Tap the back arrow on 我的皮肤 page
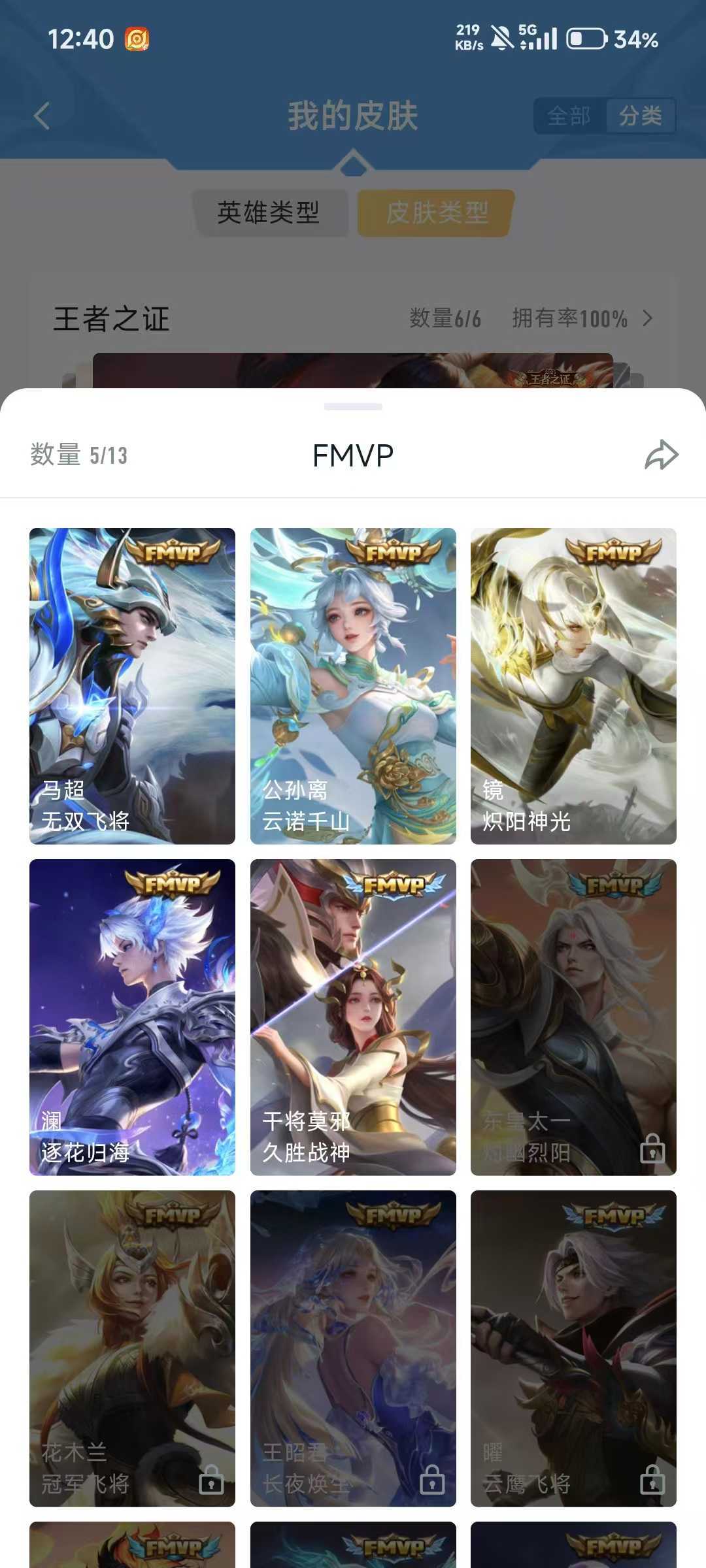The image size is (706, 1568). [x=41, y=116]
